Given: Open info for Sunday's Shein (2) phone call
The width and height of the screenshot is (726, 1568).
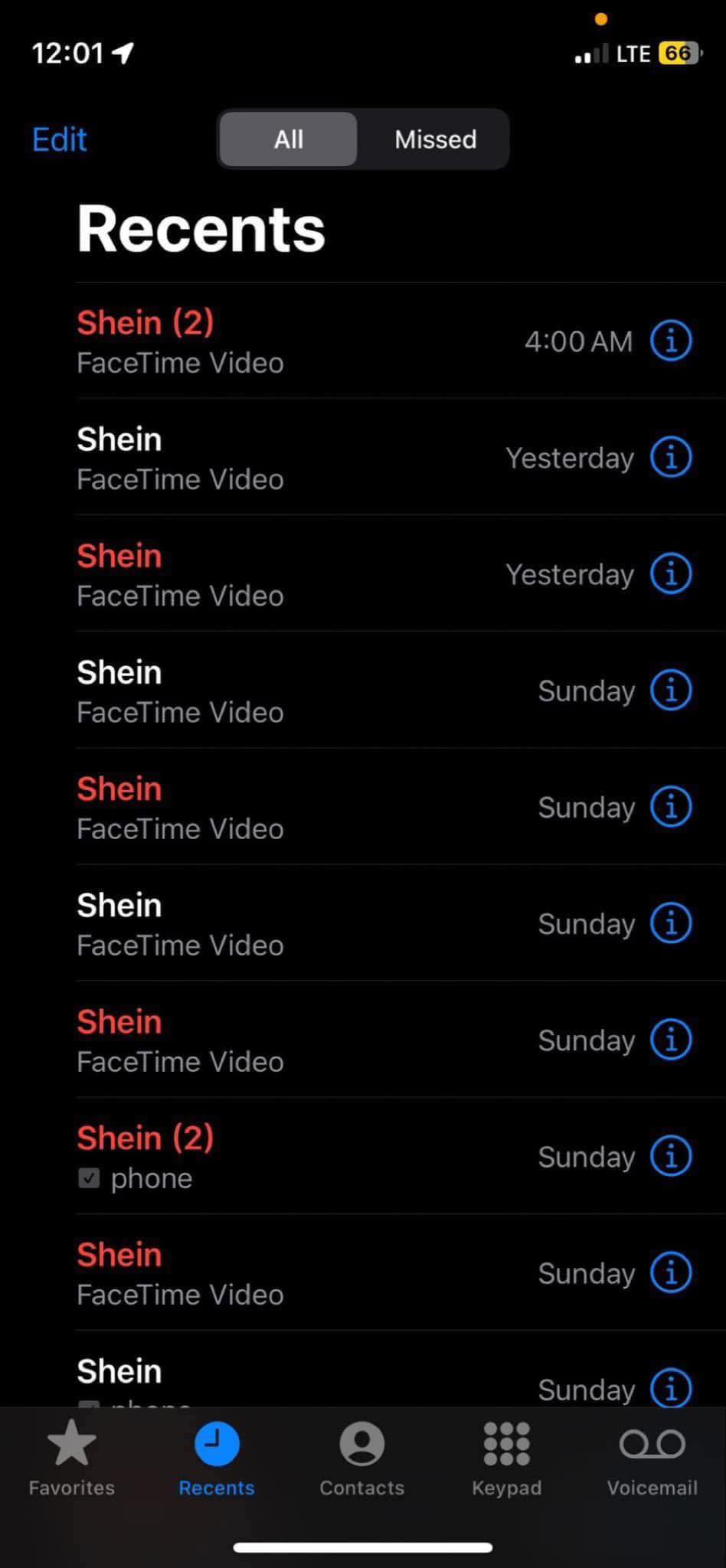Looking at the screenshot, I should [671, 1156].
